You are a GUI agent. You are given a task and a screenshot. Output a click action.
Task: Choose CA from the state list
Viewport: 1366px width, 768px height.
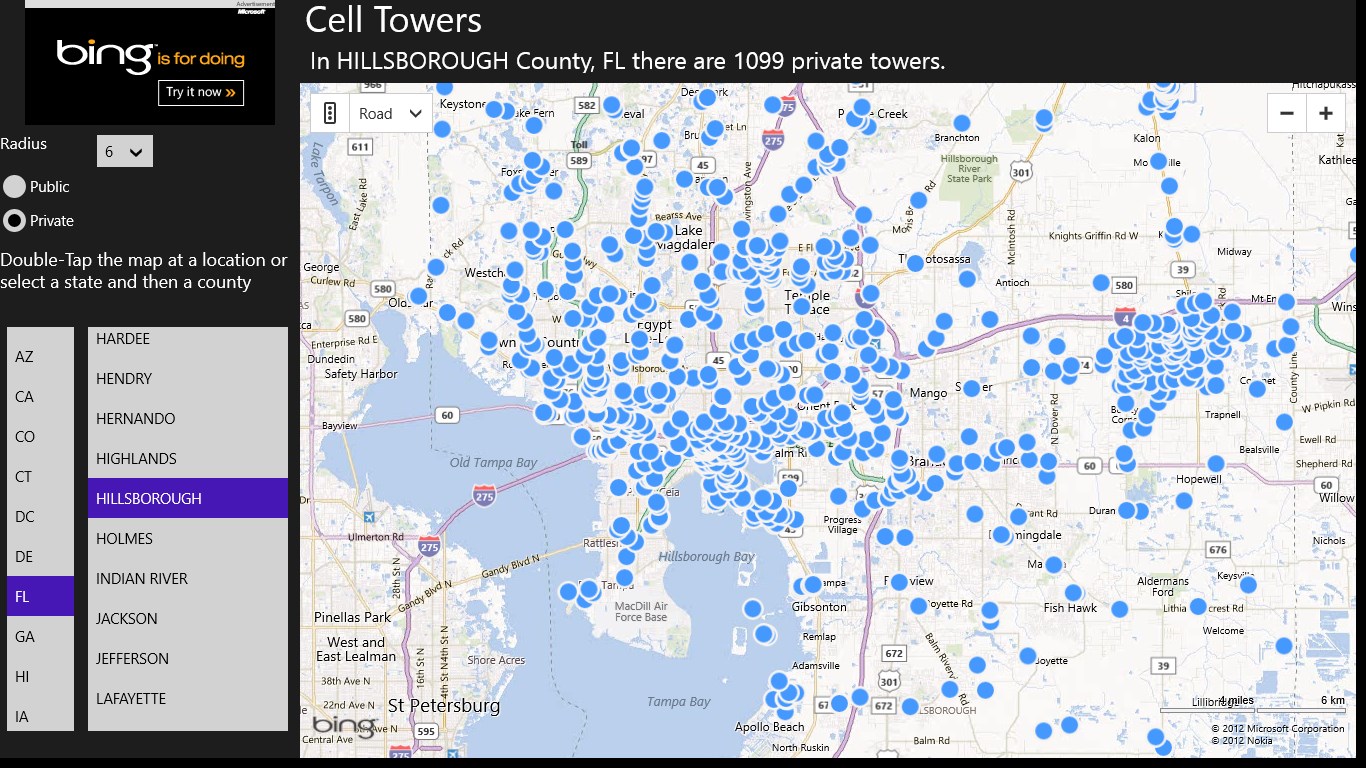(x=40, y=397)
